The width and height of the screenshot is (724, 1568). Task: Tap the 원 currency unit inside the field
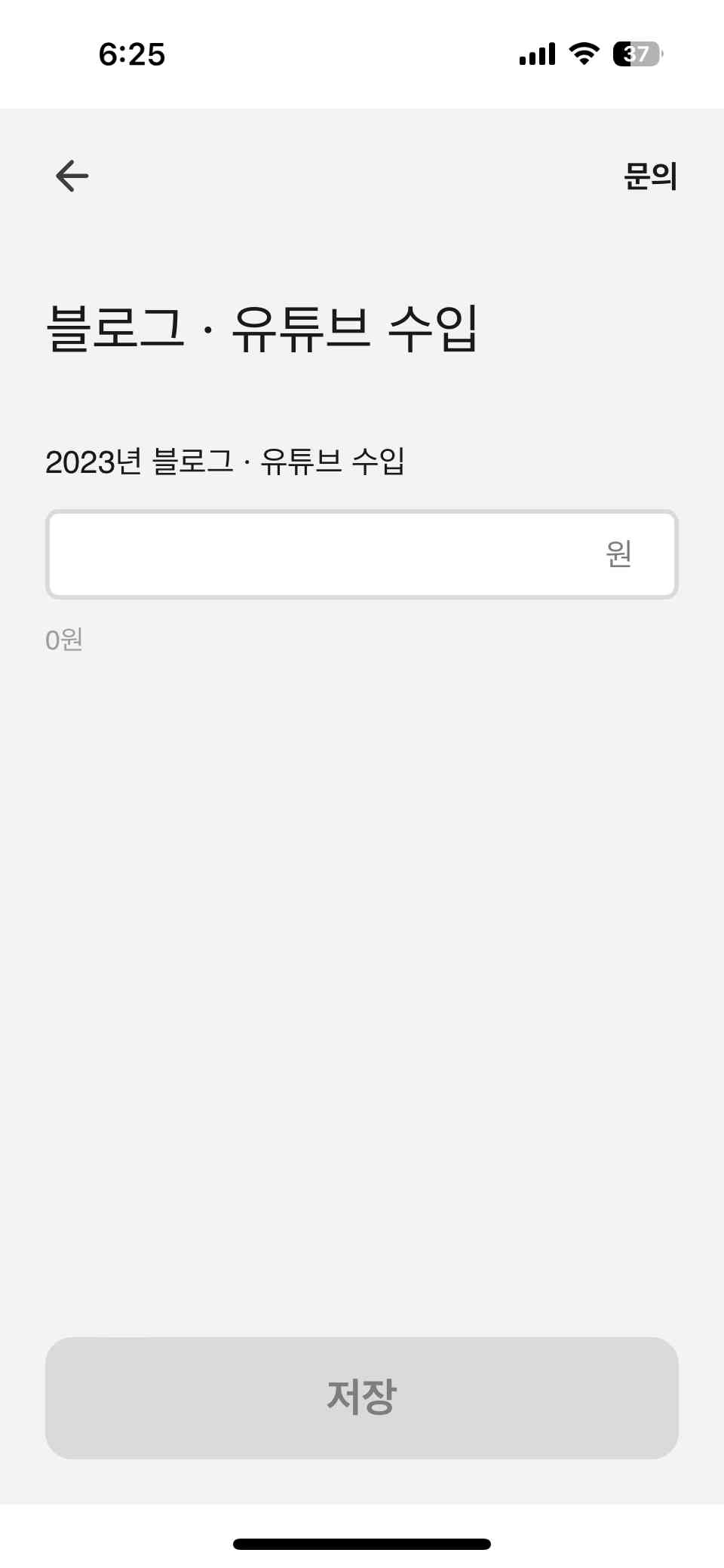(618, 553)
